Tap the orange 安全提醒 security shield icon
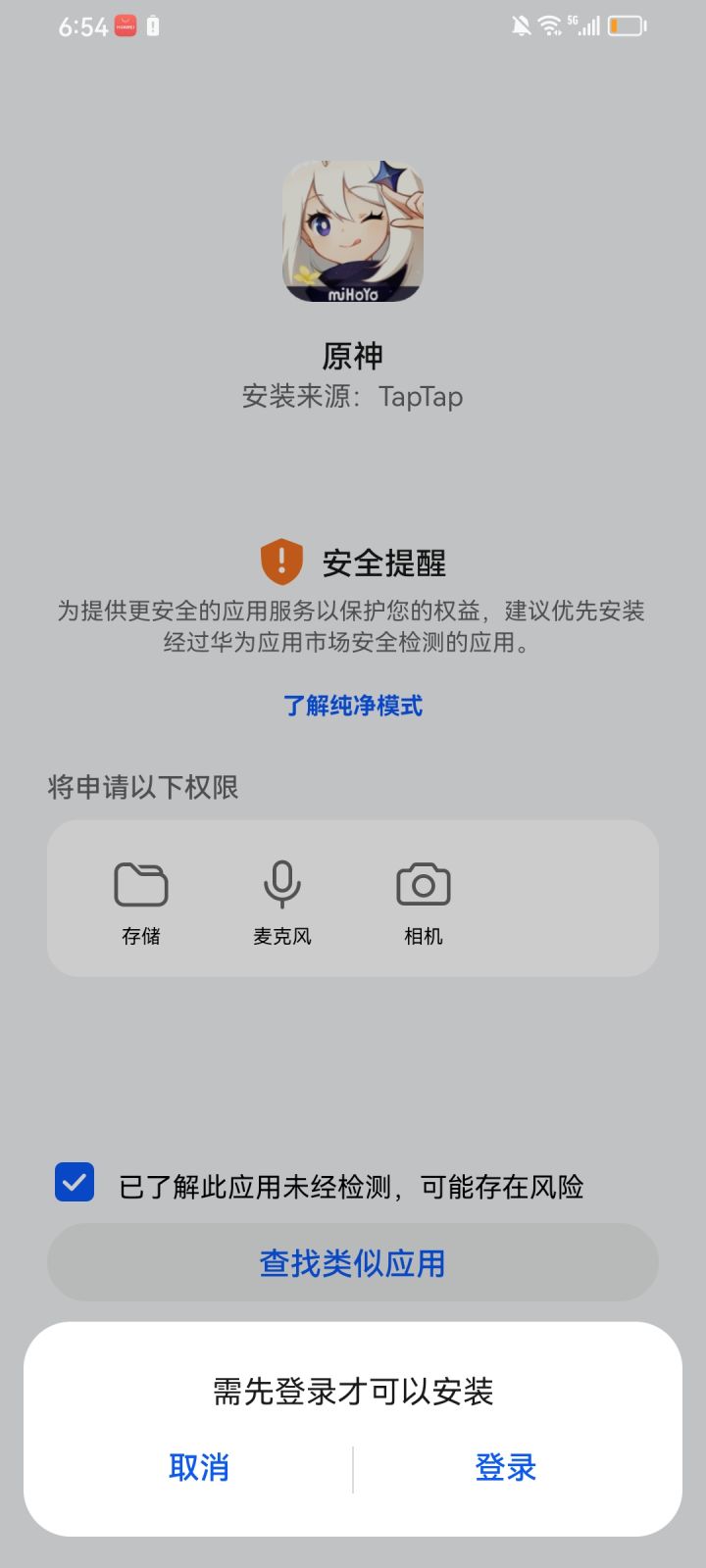This screenshot has height=1568, width=706. 280,563
